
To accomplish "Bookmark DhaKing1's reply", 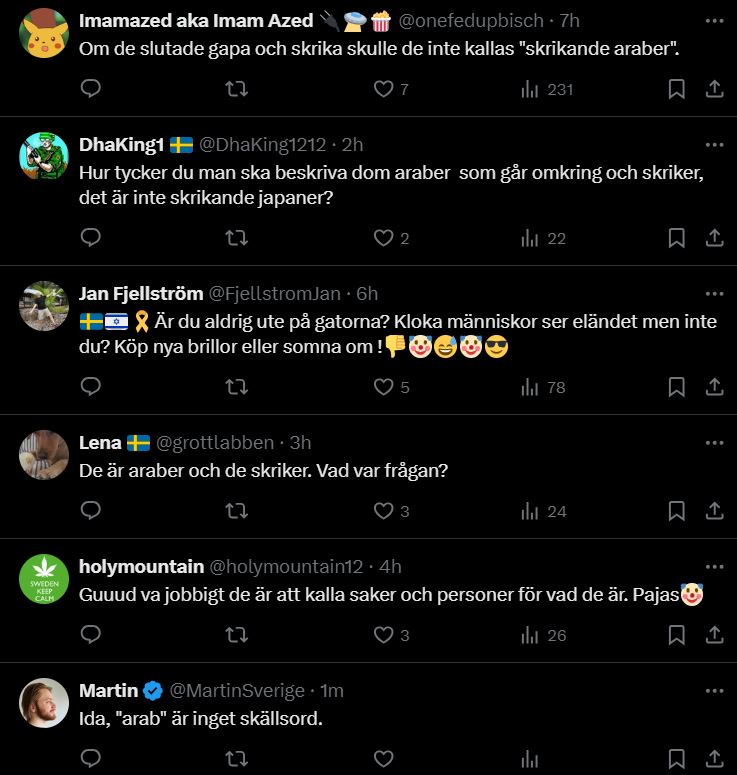I will click(x=676, y=238).
